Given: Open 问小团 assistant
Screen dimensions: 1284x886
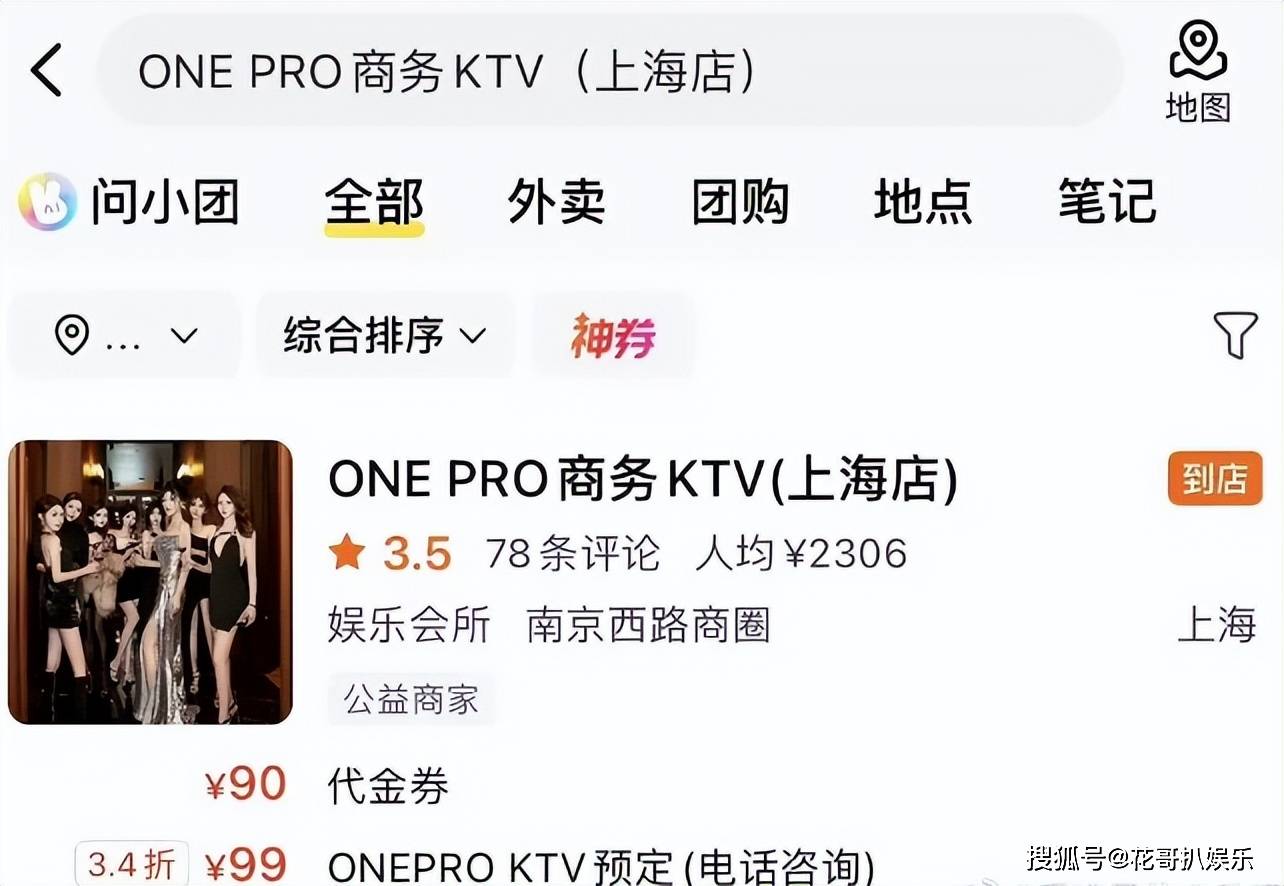Looking at the screenshot, I should tap(130, 202).
